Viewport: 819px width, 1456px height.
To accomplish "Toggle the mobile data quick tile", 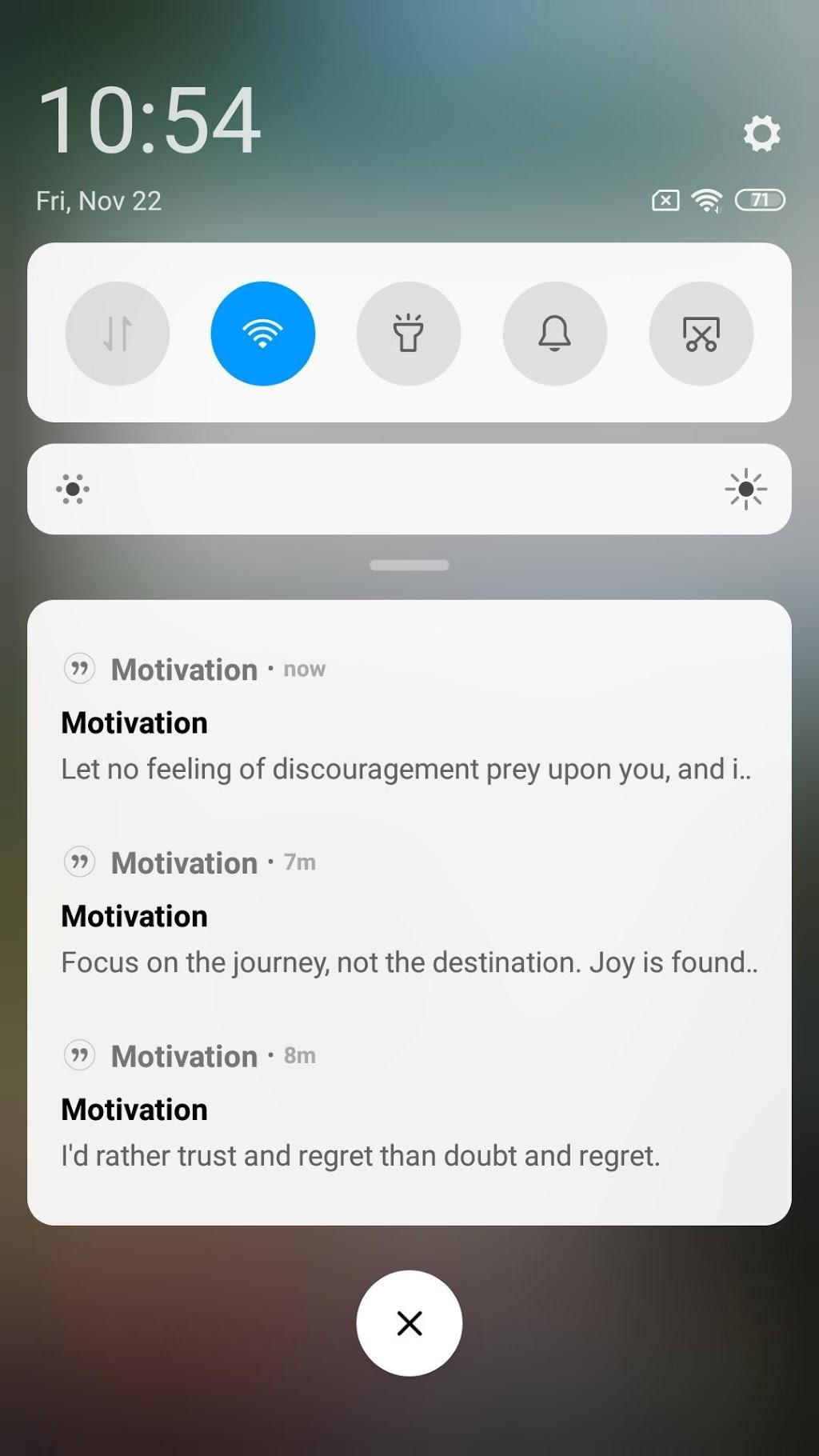I will (x=118, y=334).
